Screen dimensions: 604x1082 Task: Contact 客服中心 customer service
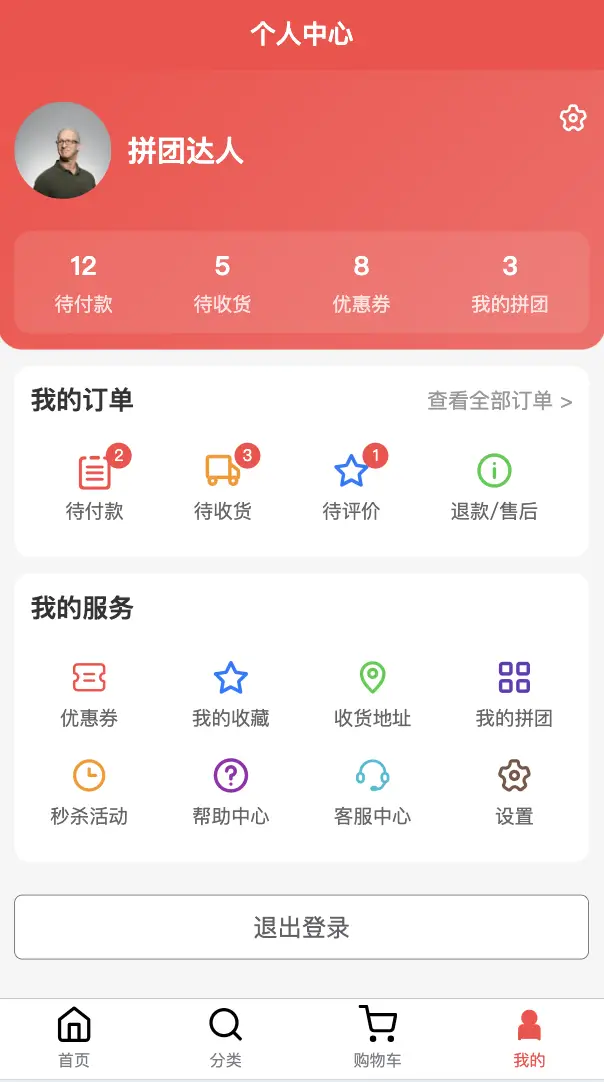pyautogui.click(x=372, y=791)
